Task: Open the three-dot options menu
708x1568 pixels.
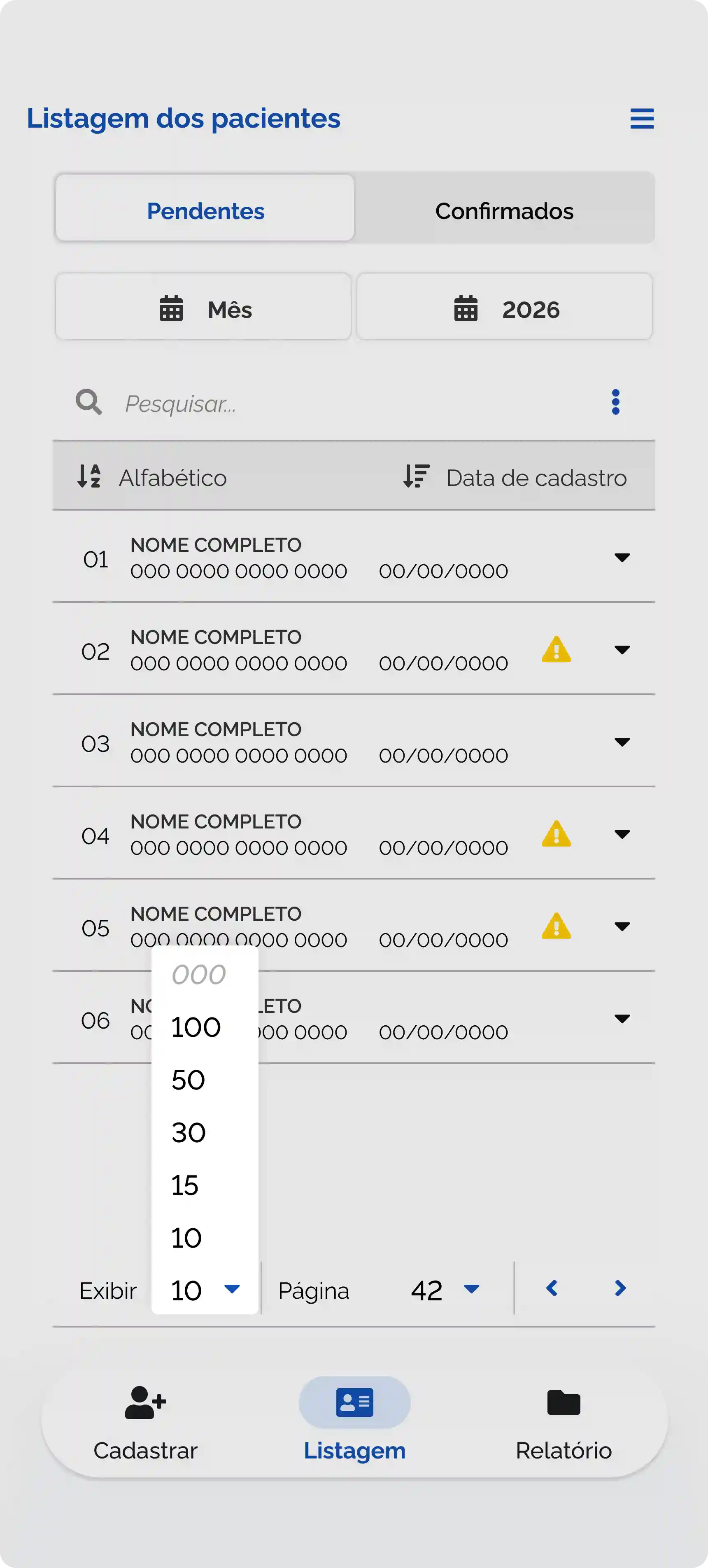Action: 615,402
